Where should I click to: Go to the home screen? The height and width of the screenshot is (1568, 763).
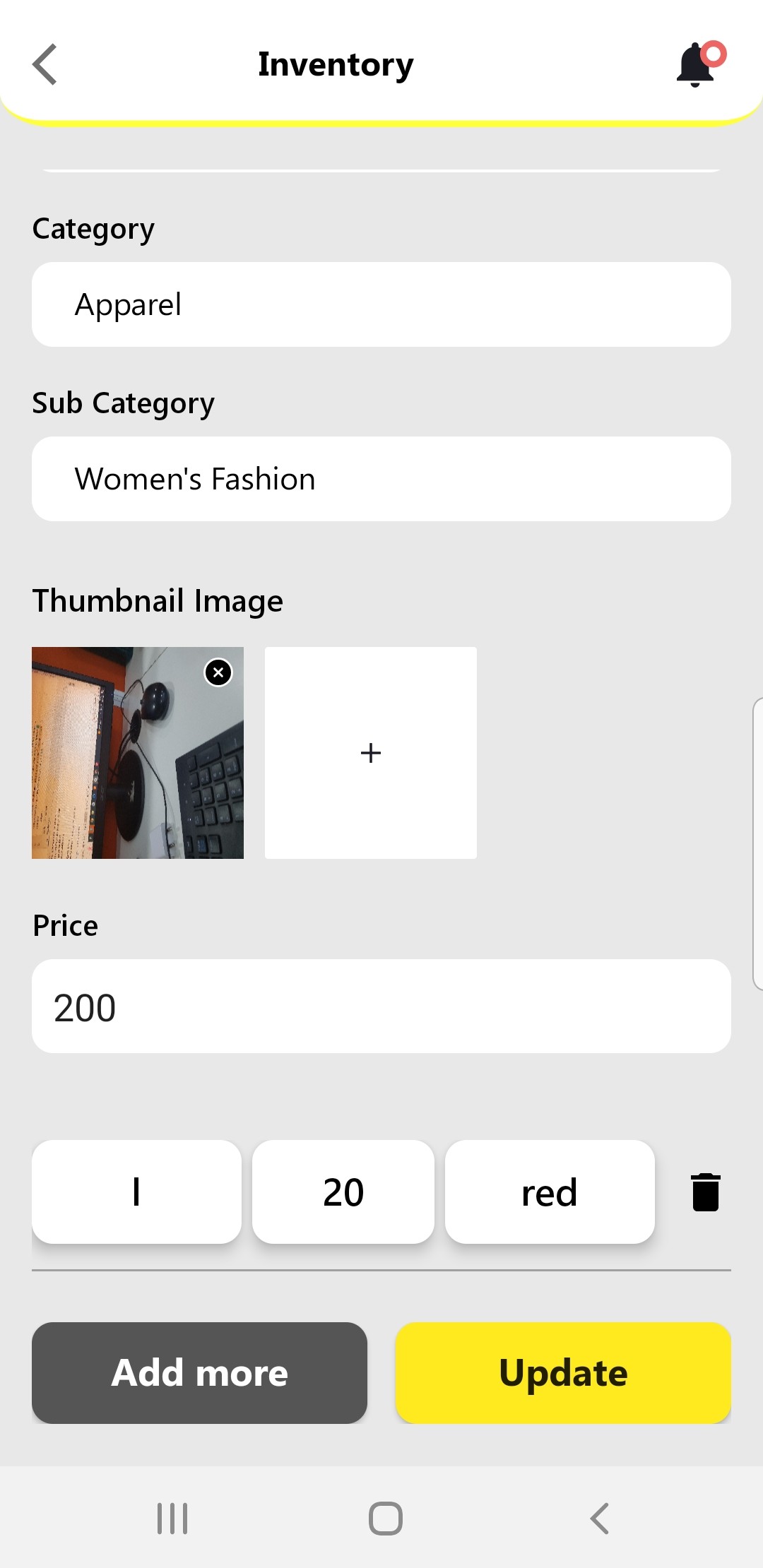386,1519
